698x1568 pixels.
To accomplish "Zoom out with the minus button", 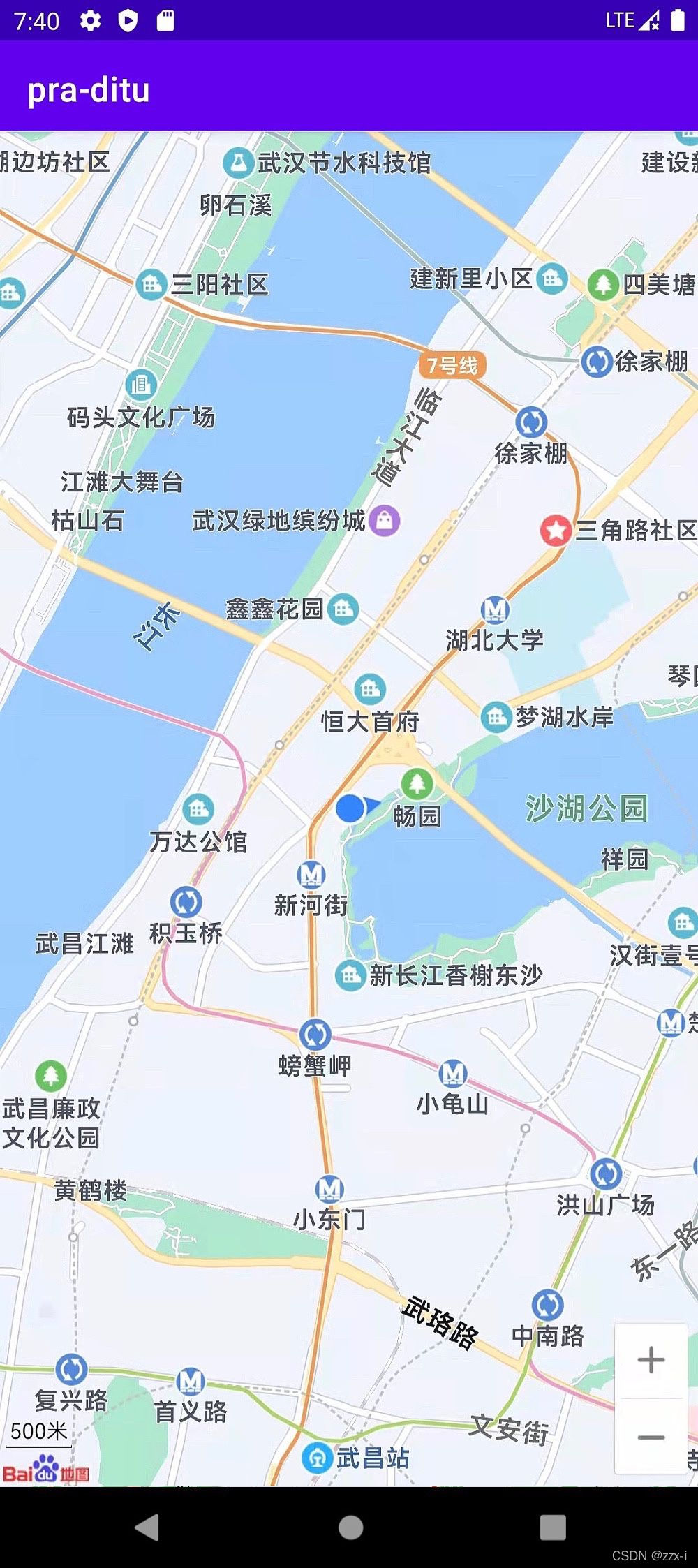I will (651, 1437).
